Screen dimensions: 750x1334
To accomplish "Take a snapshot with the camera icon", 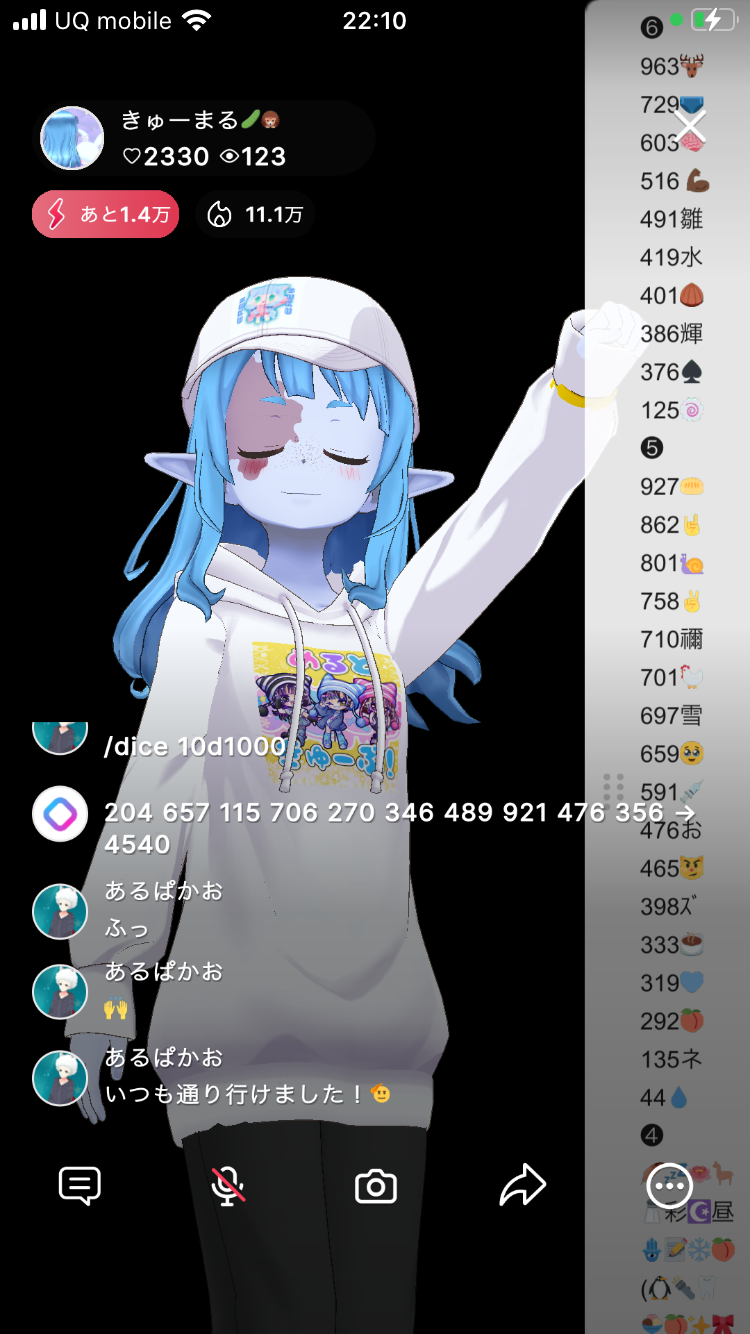I will pos(376,1187).
